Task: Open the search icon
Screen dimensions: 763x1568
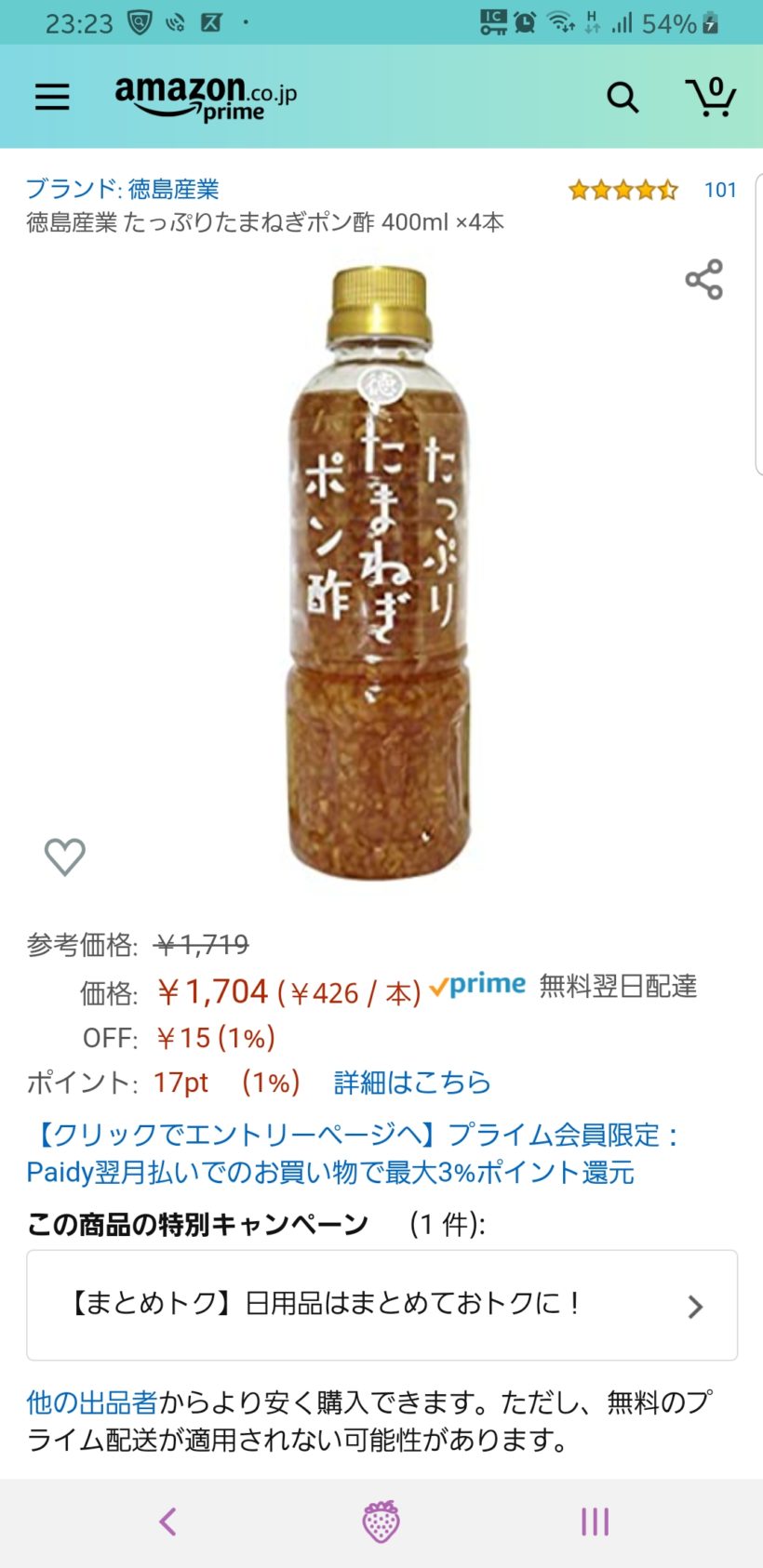Action: point(622,97)
